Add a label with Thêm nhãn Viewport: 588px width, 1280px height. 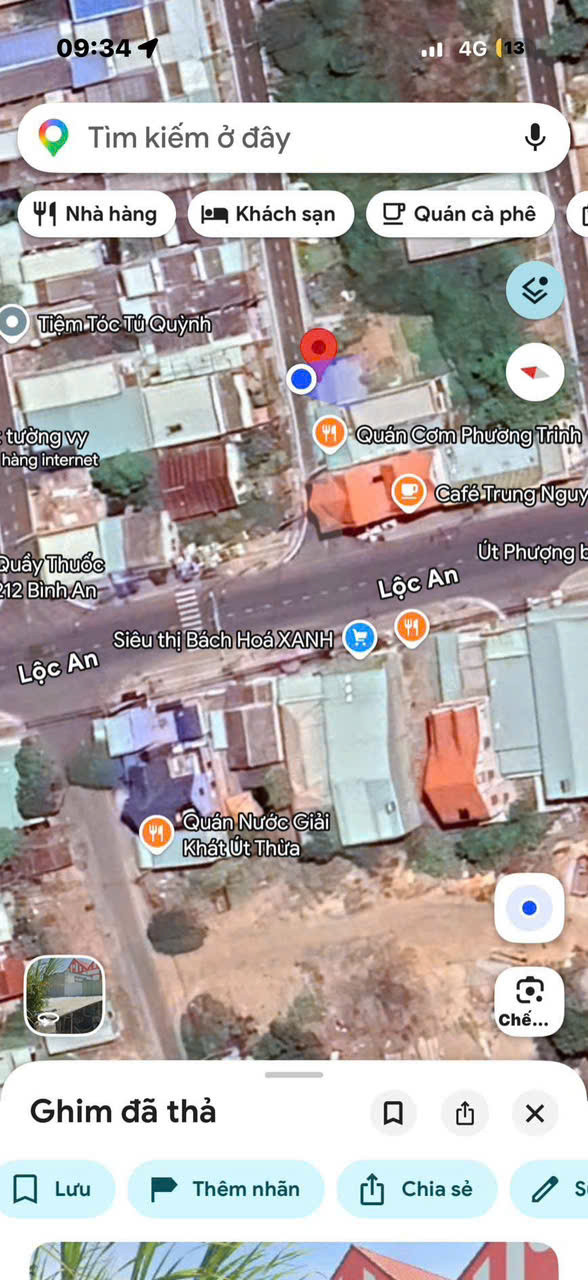(226, 1189)
